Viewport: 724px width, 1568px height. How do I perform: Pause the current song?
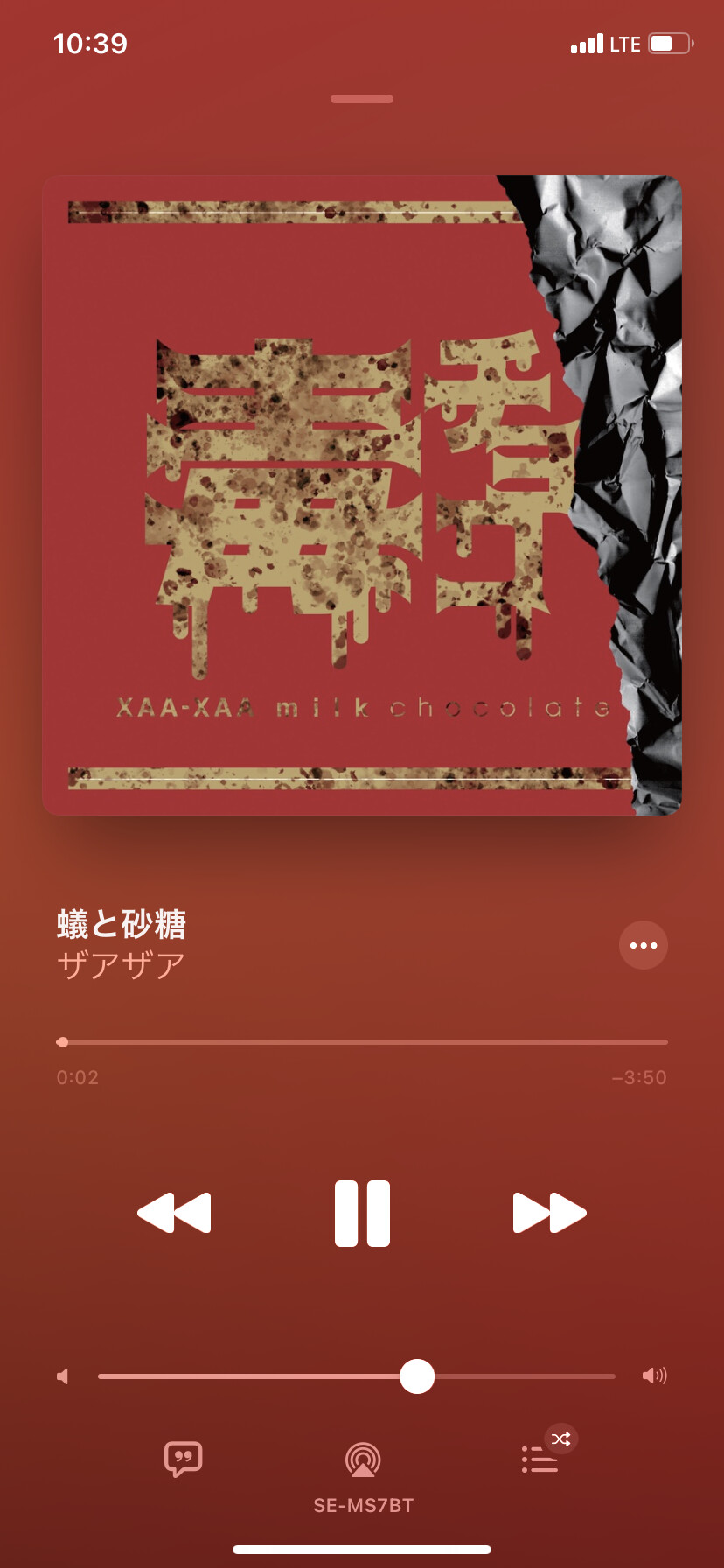pos(362,1213)
